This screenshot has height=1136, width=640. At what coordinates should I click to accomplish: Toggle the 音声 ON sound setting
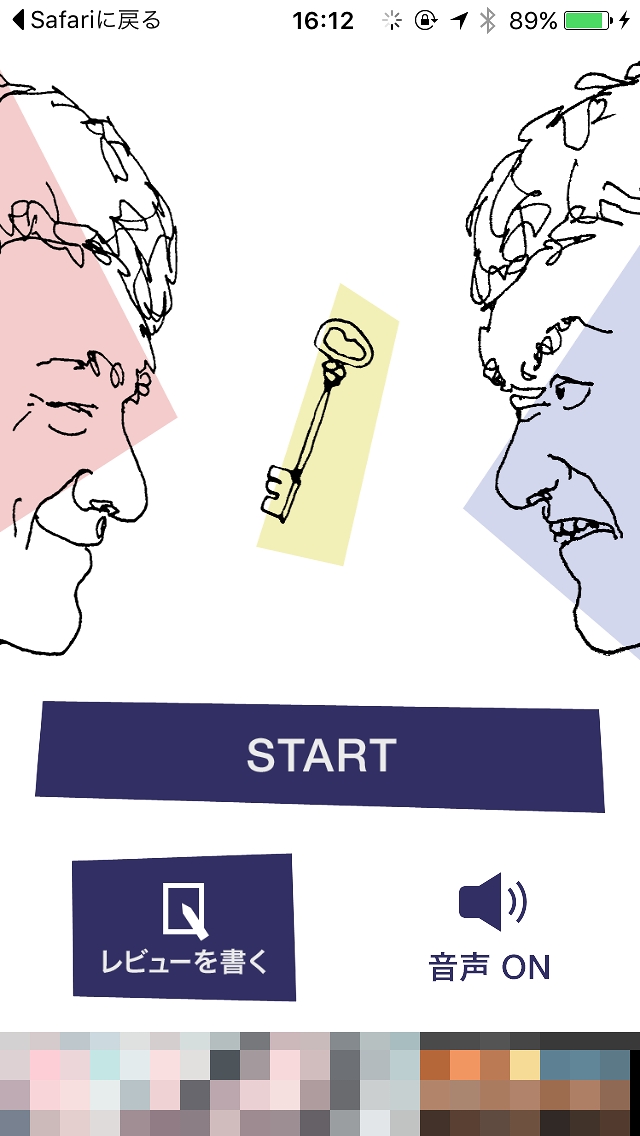pyautogui.click(x=490, y=928)
